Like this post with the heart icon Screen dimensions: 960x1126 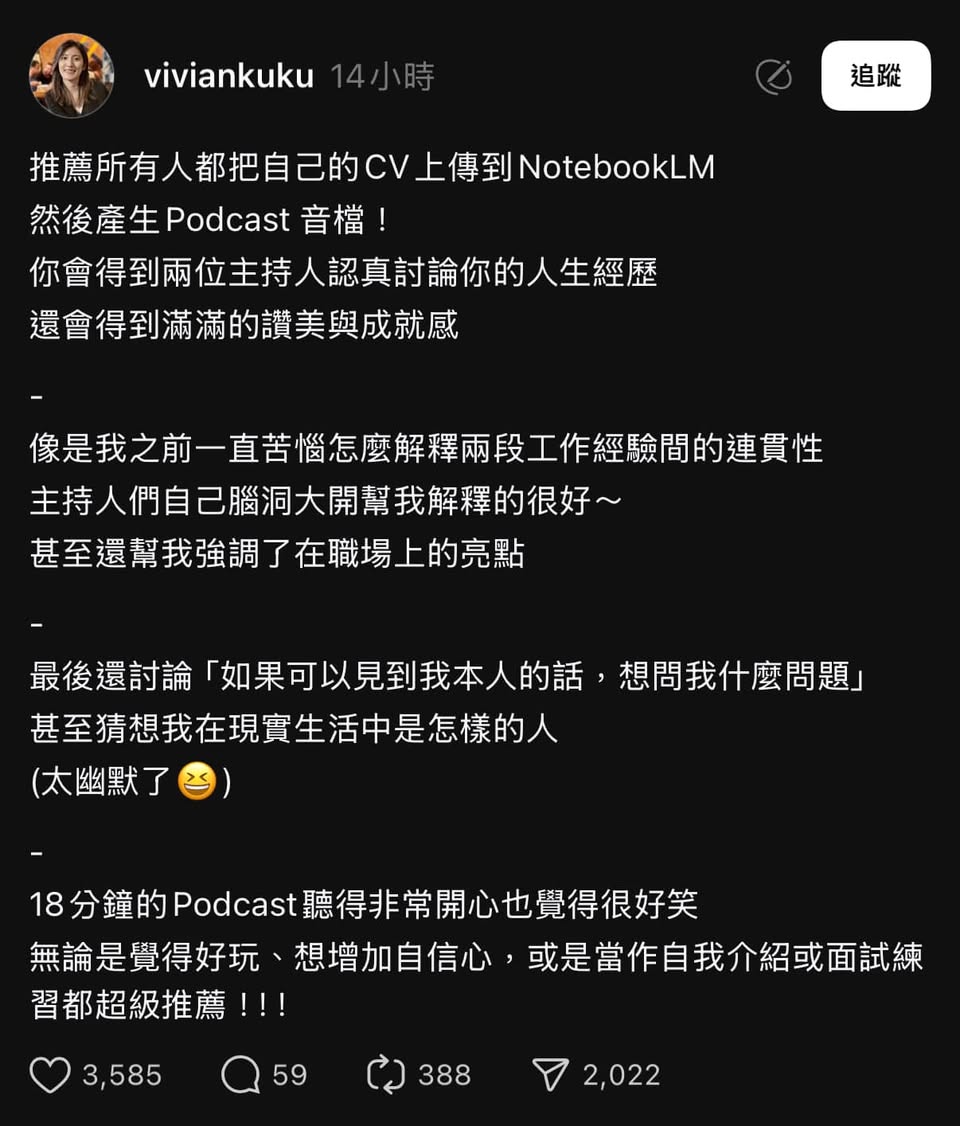tap(50, 1075)
